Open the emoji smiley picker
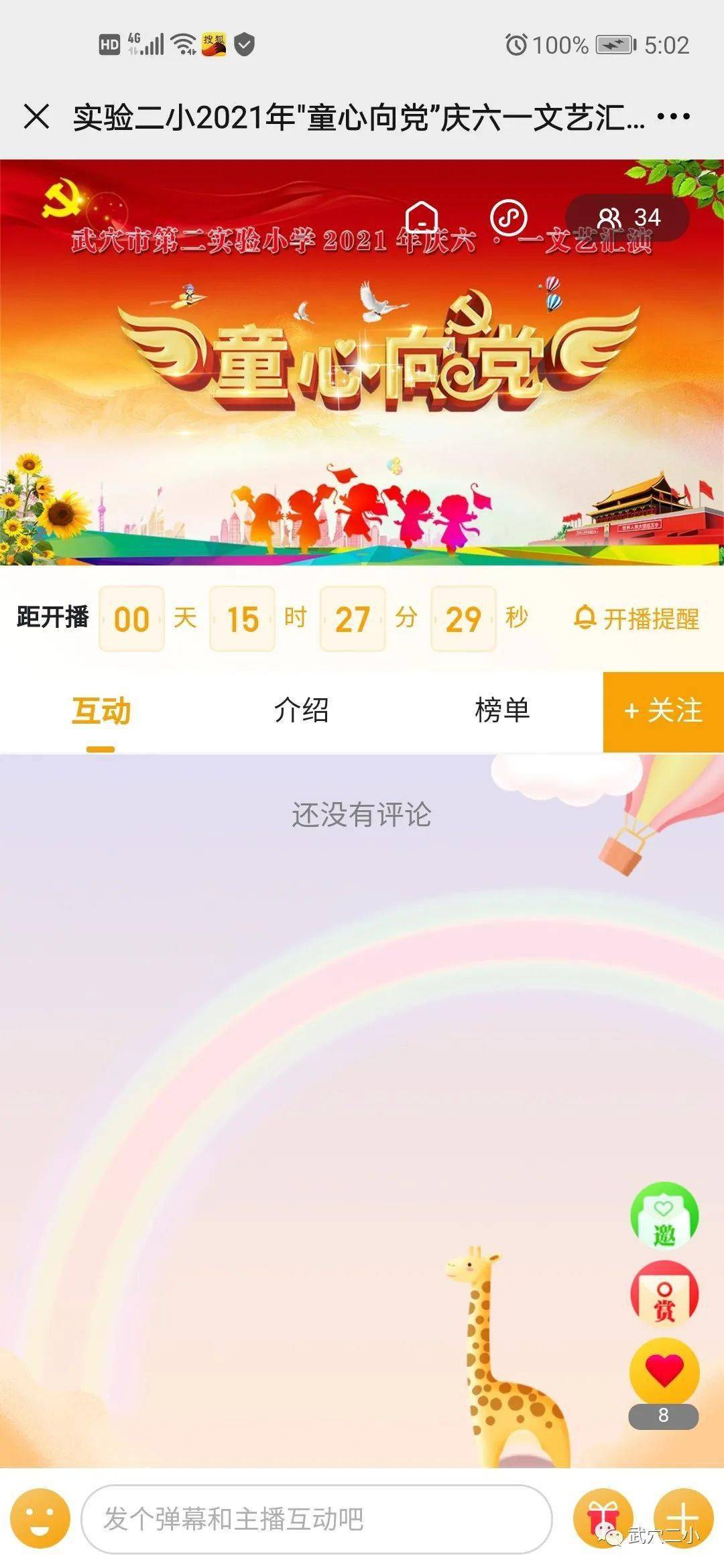The image size is (724, 1568). pos(40,1518)
